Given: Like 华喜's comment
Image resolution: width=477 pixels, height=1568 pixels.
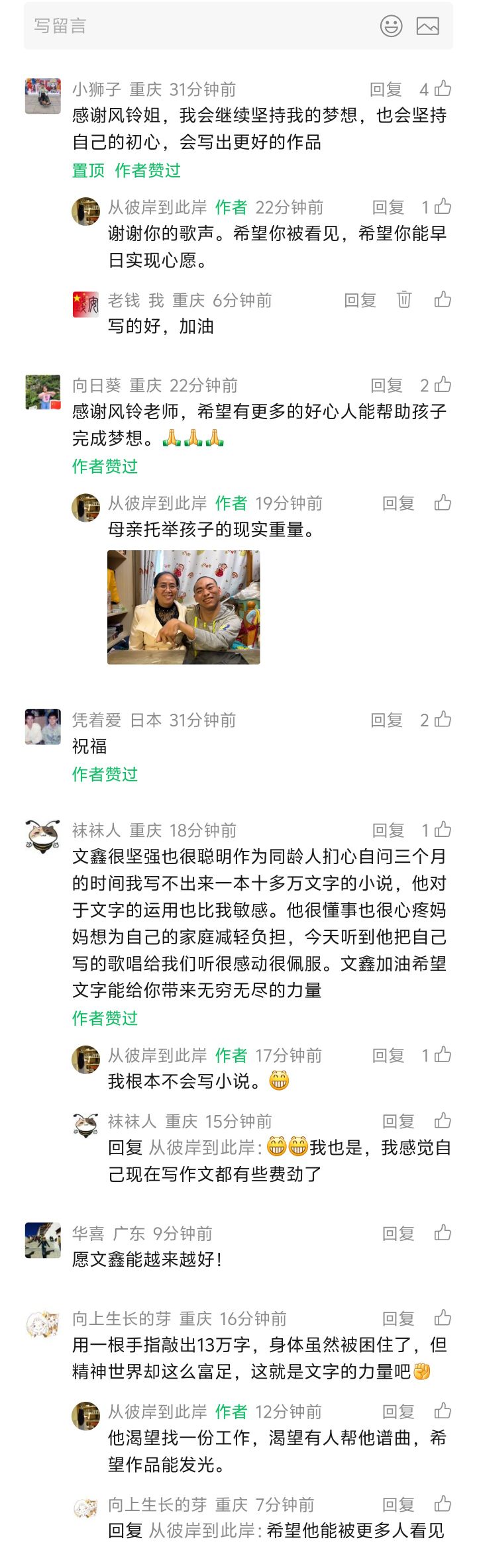Looking at the screenshot, I should pos(443,1234).
